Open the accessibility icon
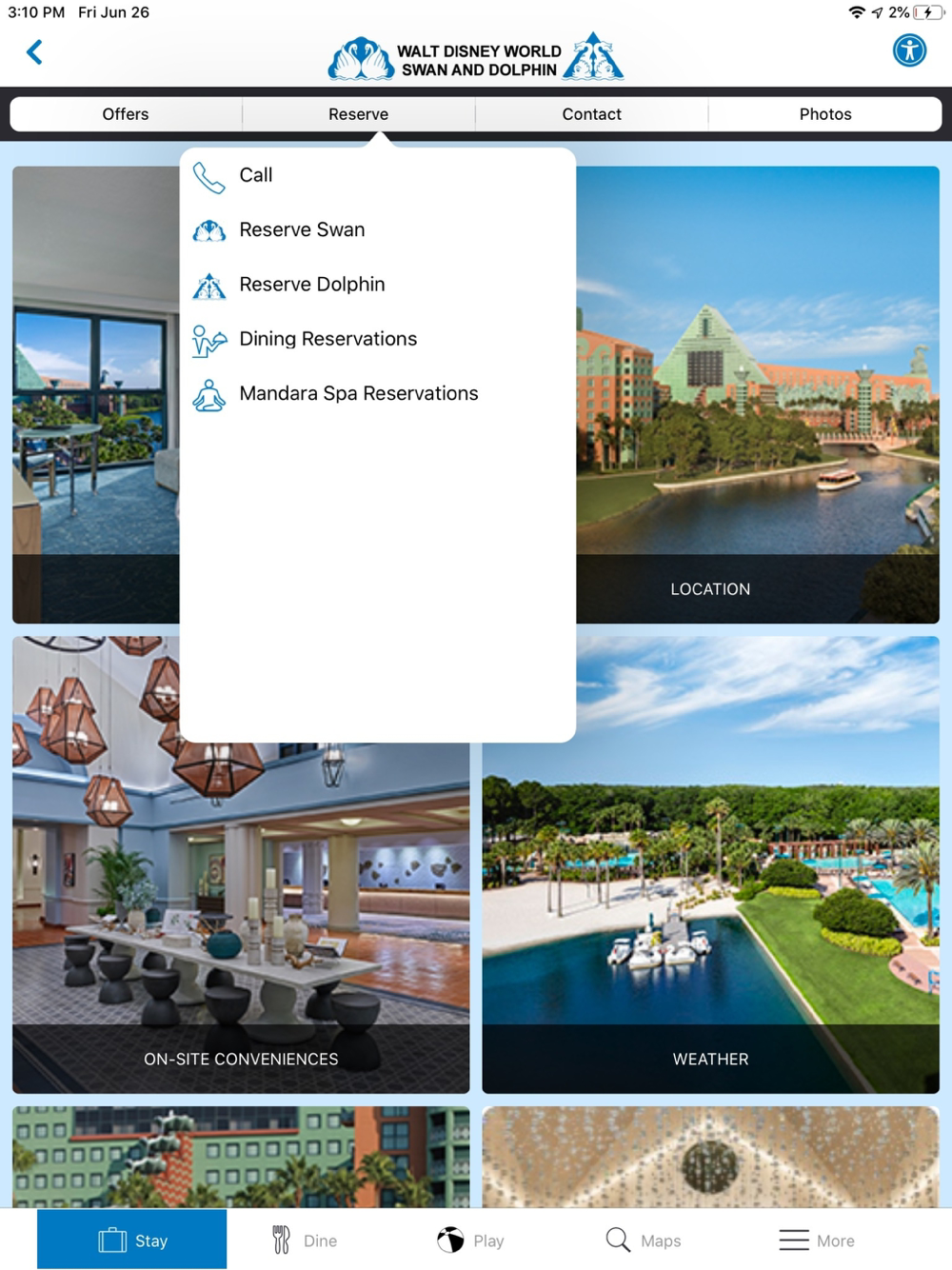The height and width of the screenshot is (1270, 952). pos(909,50)
